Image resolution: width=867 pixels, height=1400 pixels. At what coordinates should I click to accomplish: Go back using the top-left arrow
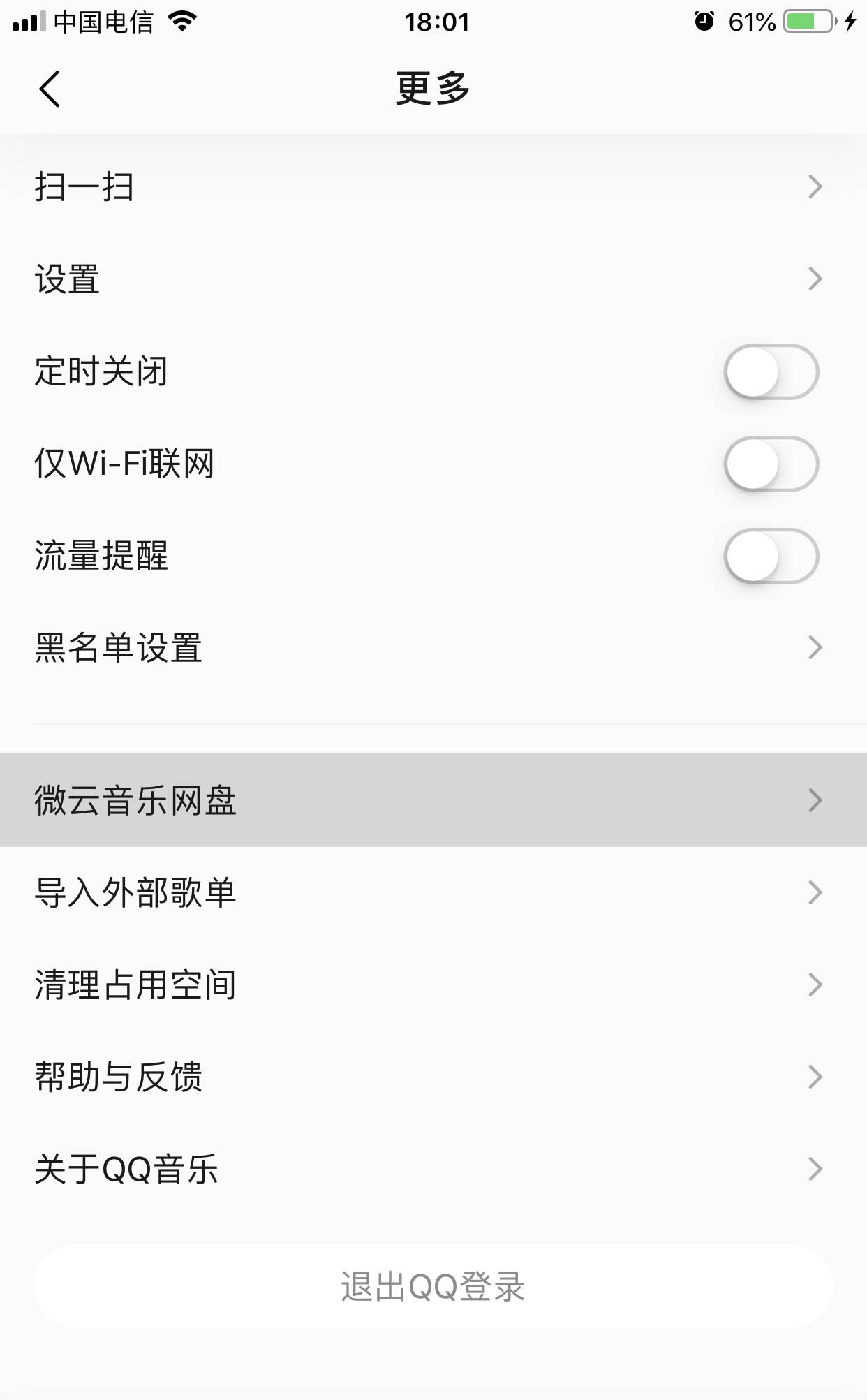click(50, 89)
